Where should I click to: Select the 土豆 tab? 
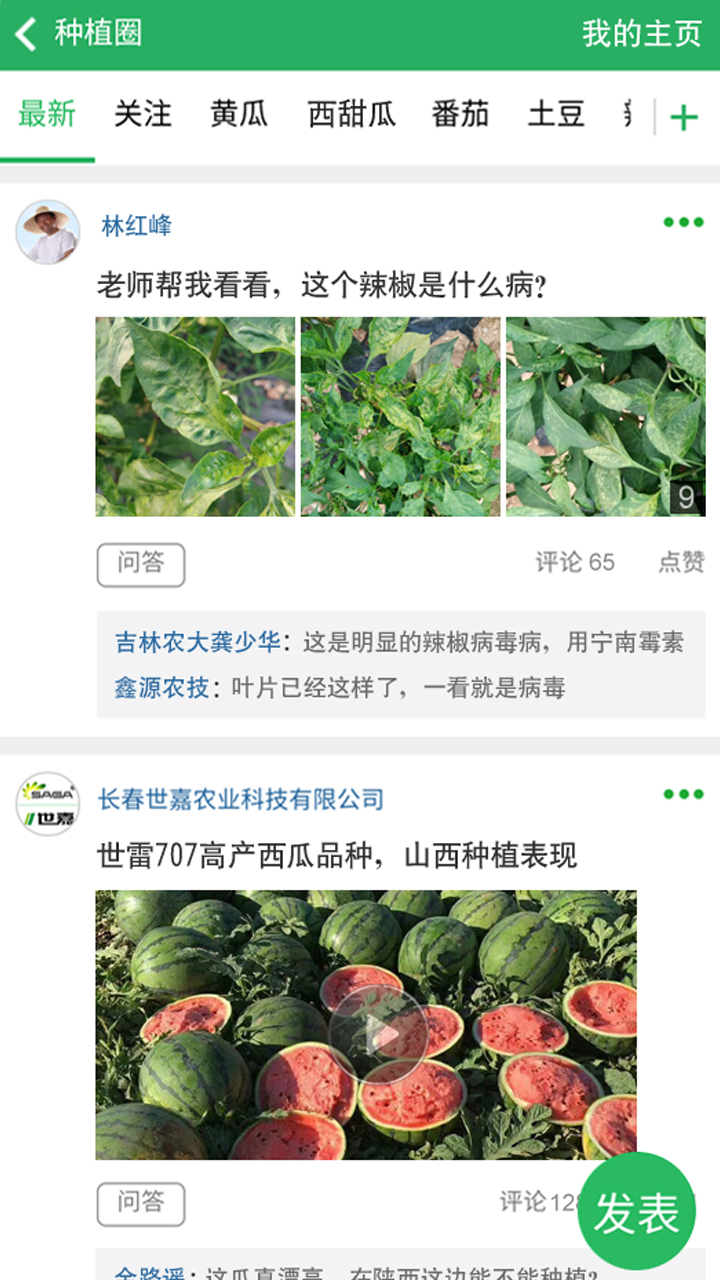[x=556, y=115]
